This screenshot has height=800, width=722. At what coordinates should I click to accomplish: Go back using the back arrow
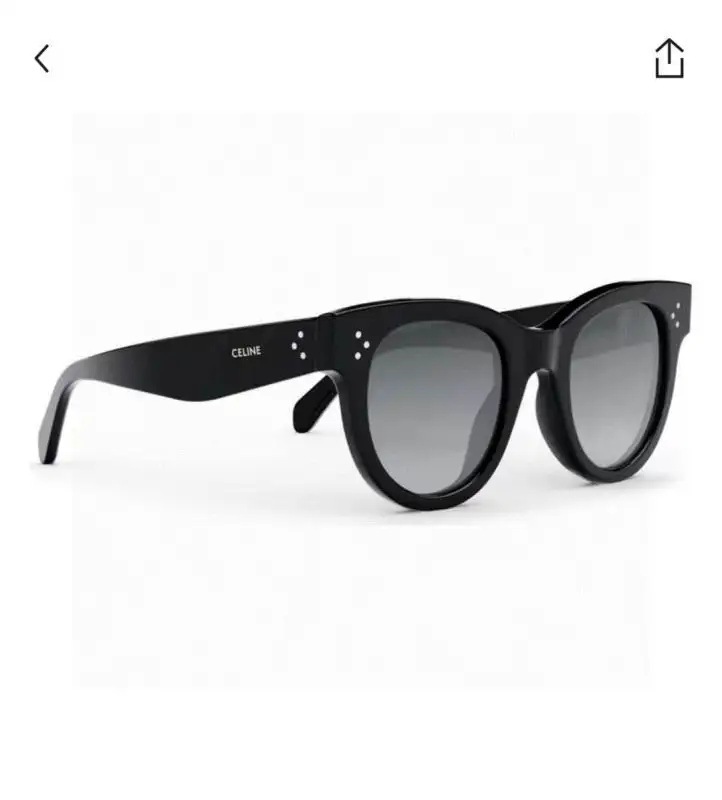coord(42,58)
